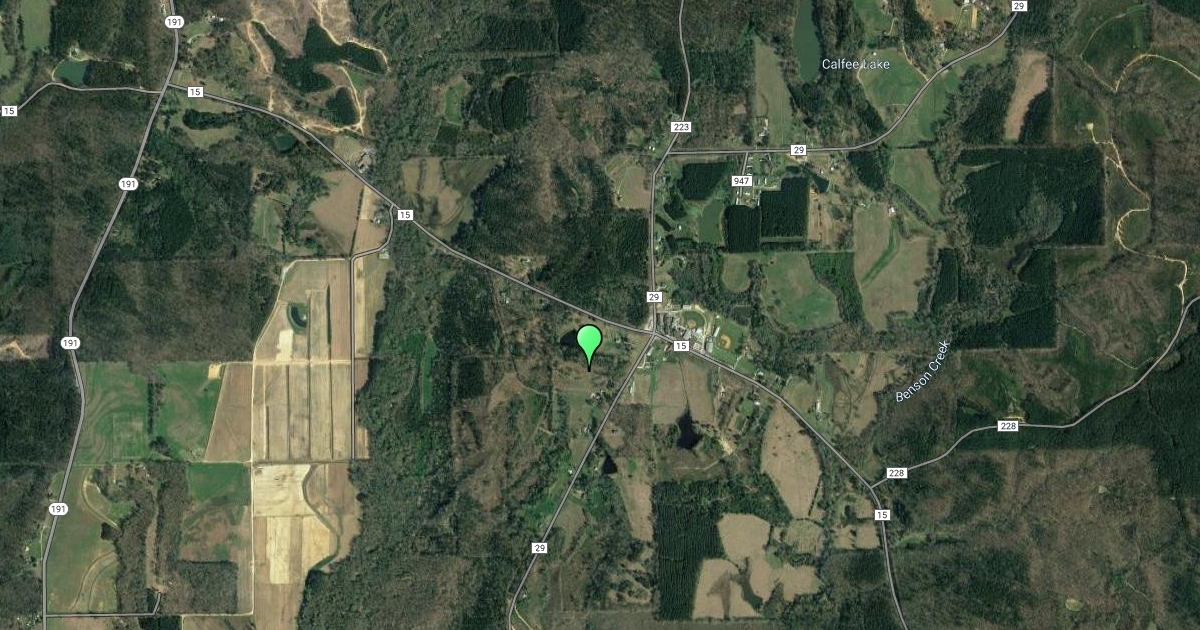1200x630 pixels.
Task: Tap the green location pin marker
Action: tap(590, 341)
